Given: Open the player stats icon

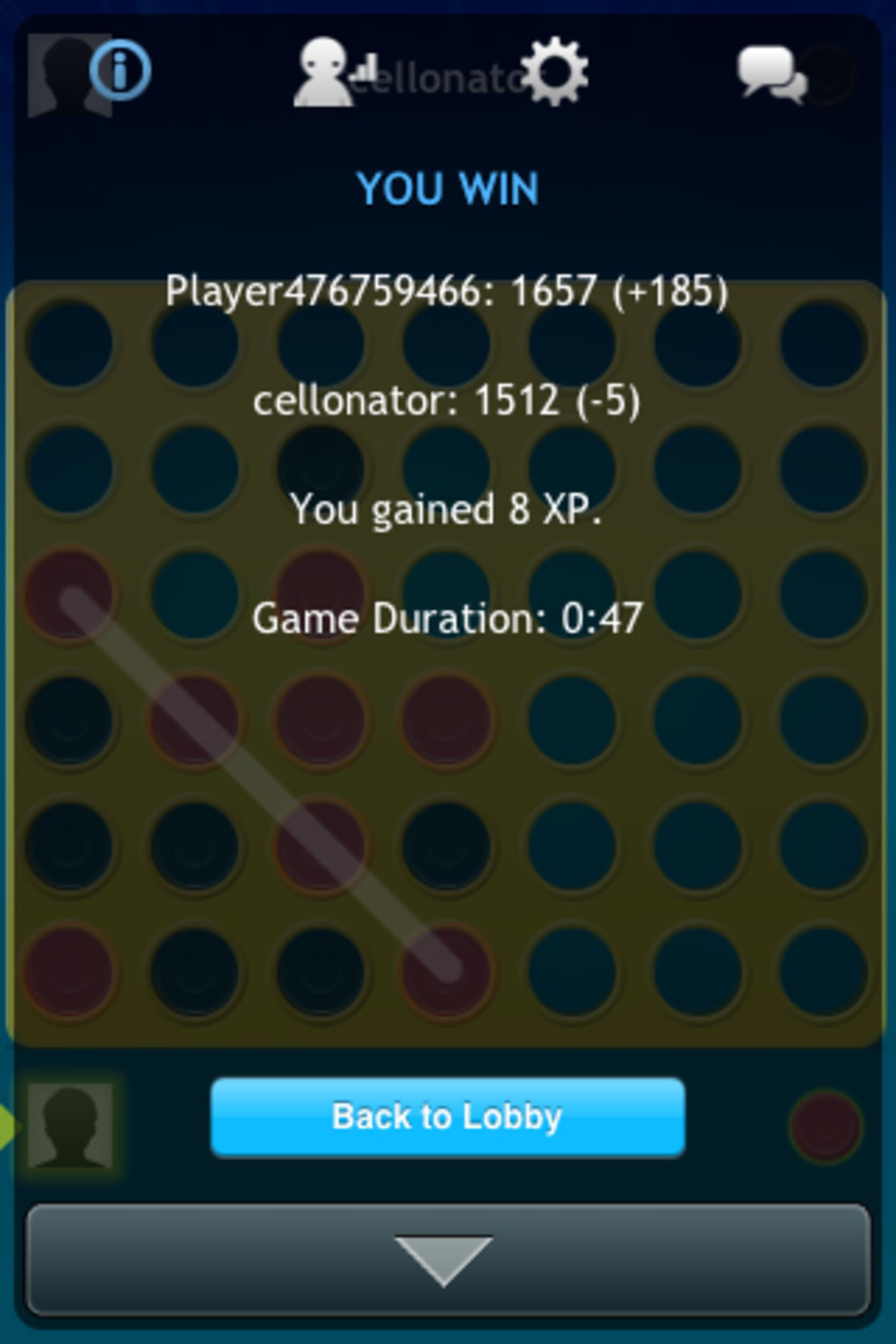Looking at the screenshot, I should point(334,74).
